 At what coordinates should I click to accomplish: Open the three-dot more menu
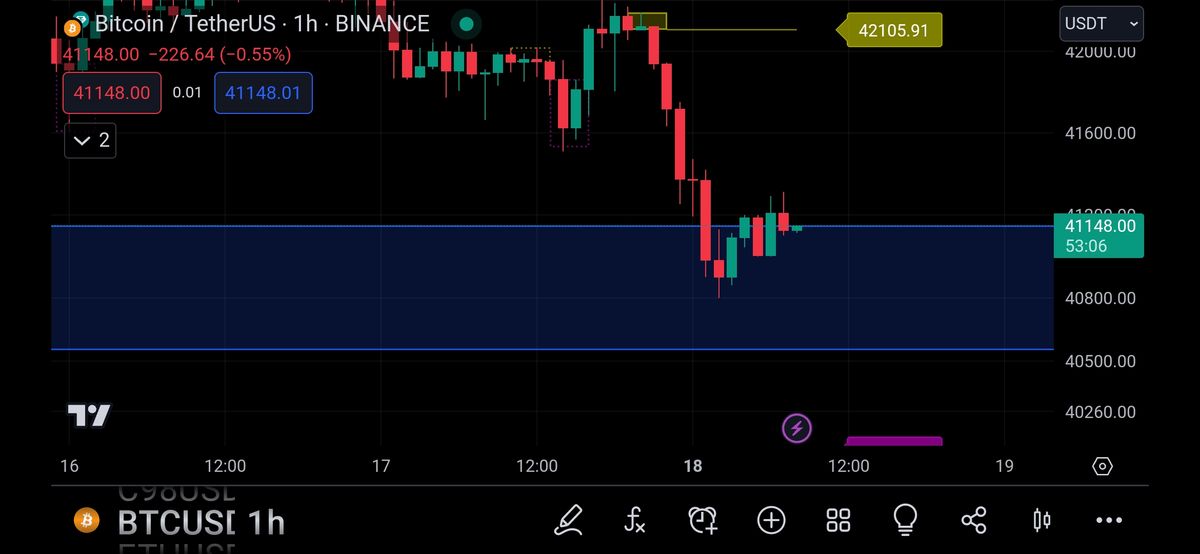click(1109, 519)
